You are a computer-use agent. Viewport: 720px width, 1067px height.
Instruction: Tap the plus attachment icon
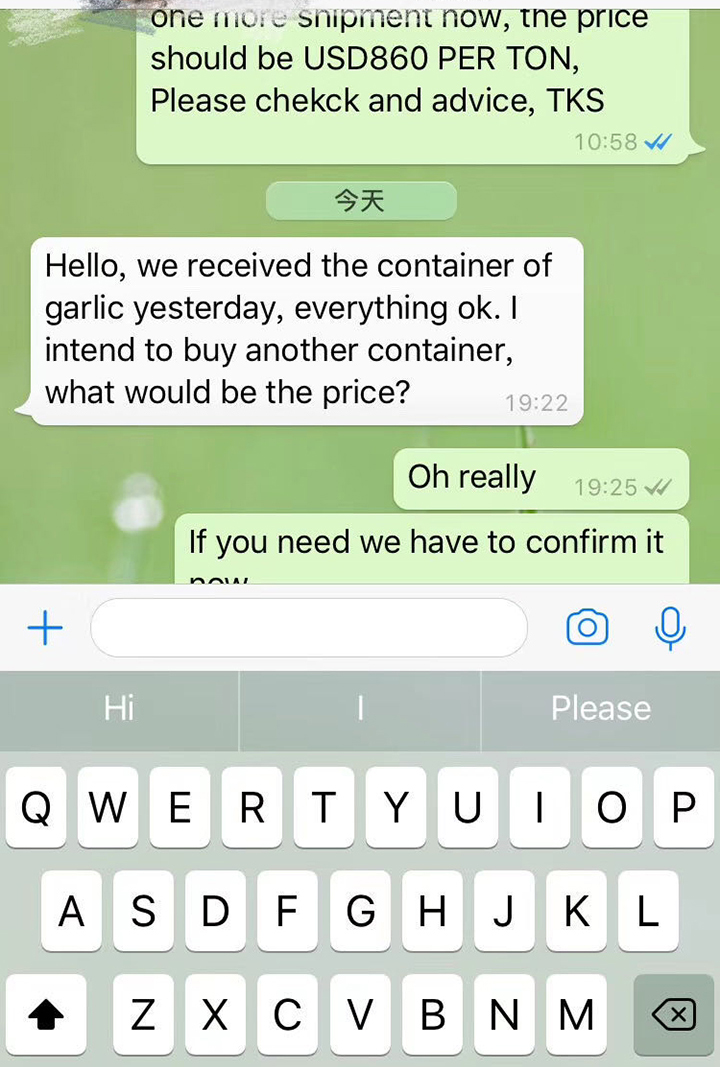coord(45,628)
